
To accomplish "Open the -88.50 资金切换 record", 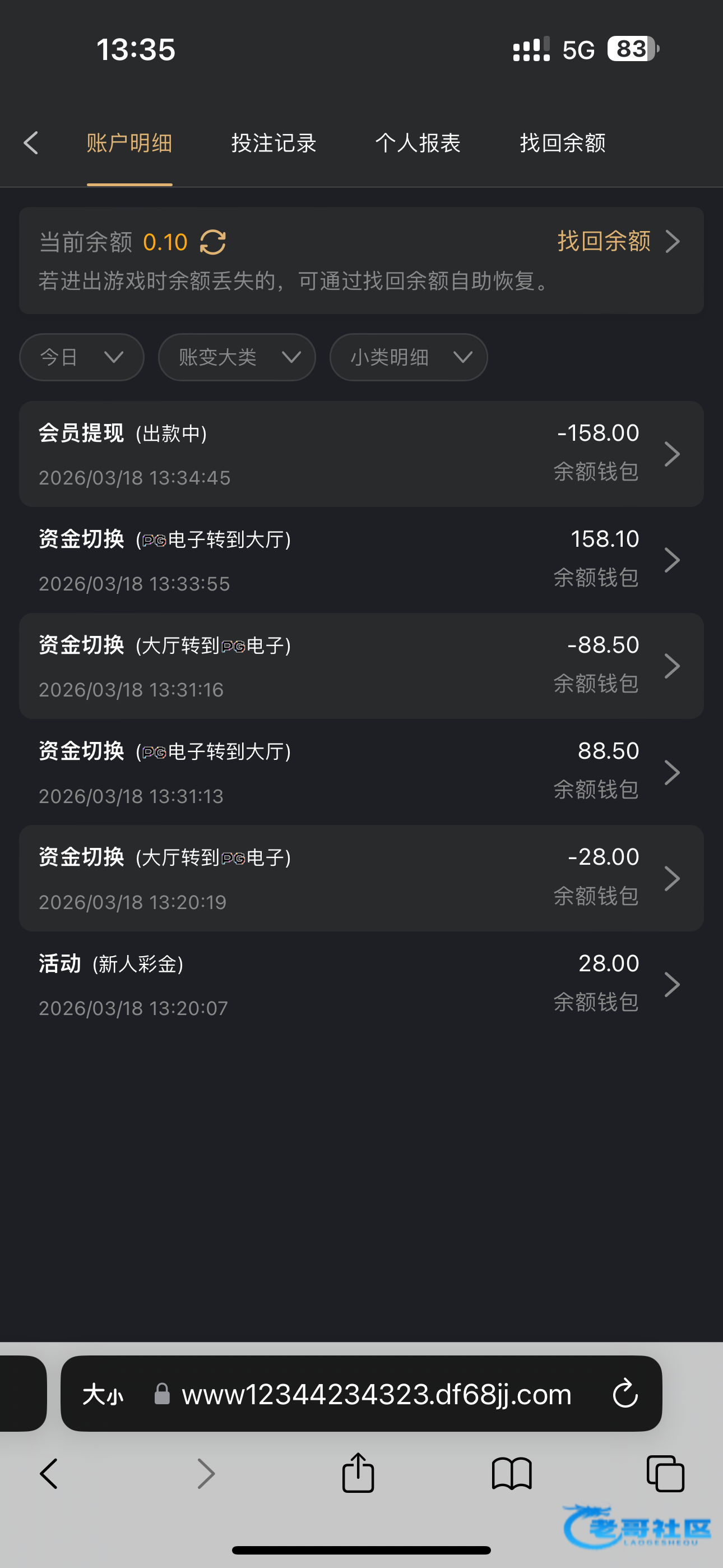I will pyautogui.click(x=361, y=666).
